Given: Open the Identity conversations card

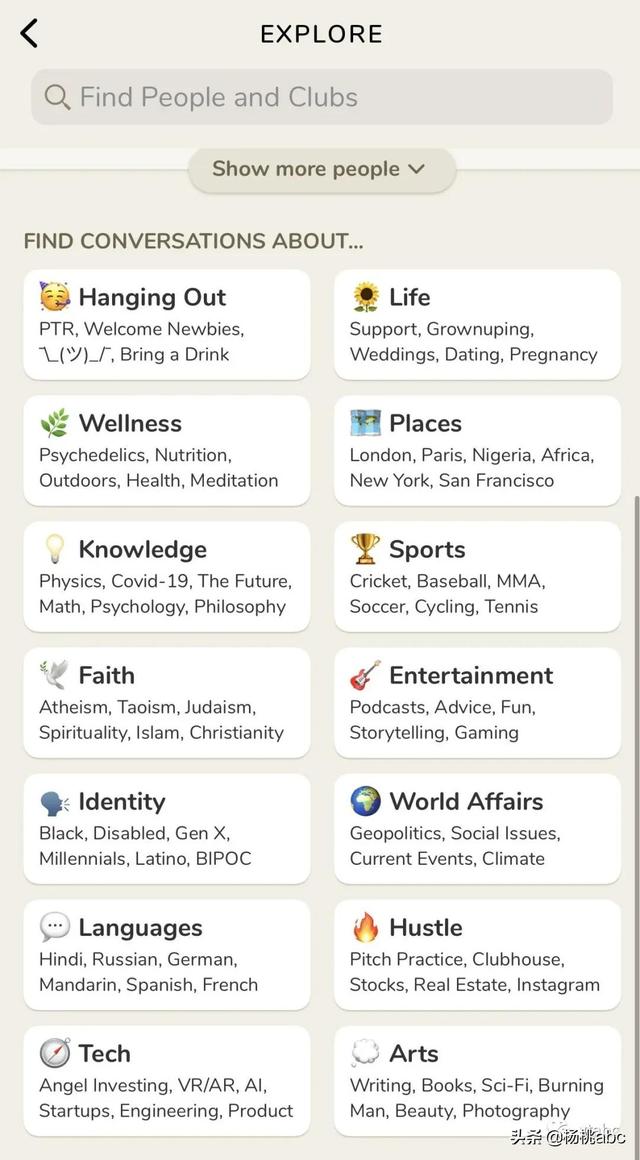Looking at the screenshot, I should [x=166, y=828].
